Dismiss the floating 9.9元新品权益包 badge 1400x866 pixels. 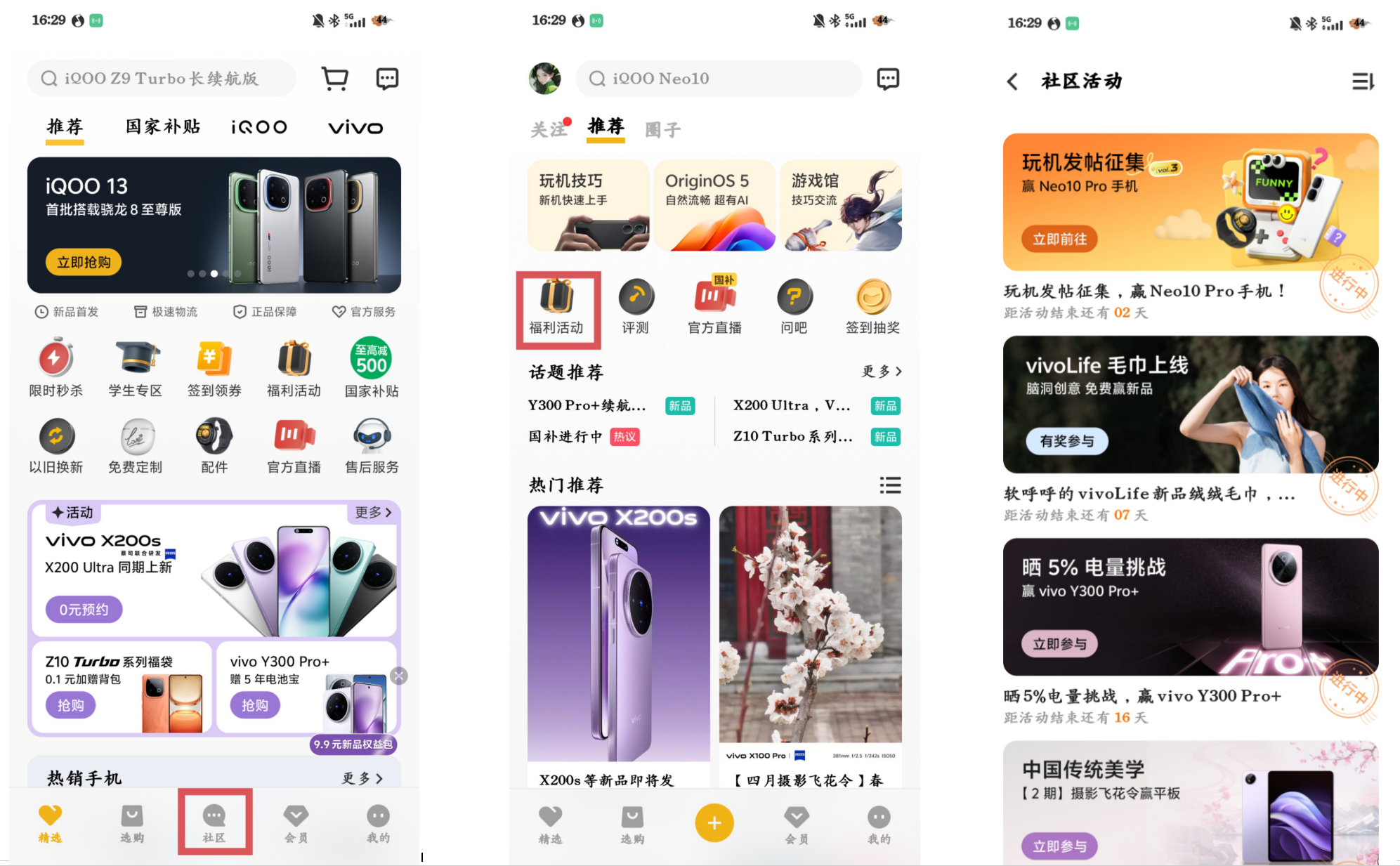(399, 676)
